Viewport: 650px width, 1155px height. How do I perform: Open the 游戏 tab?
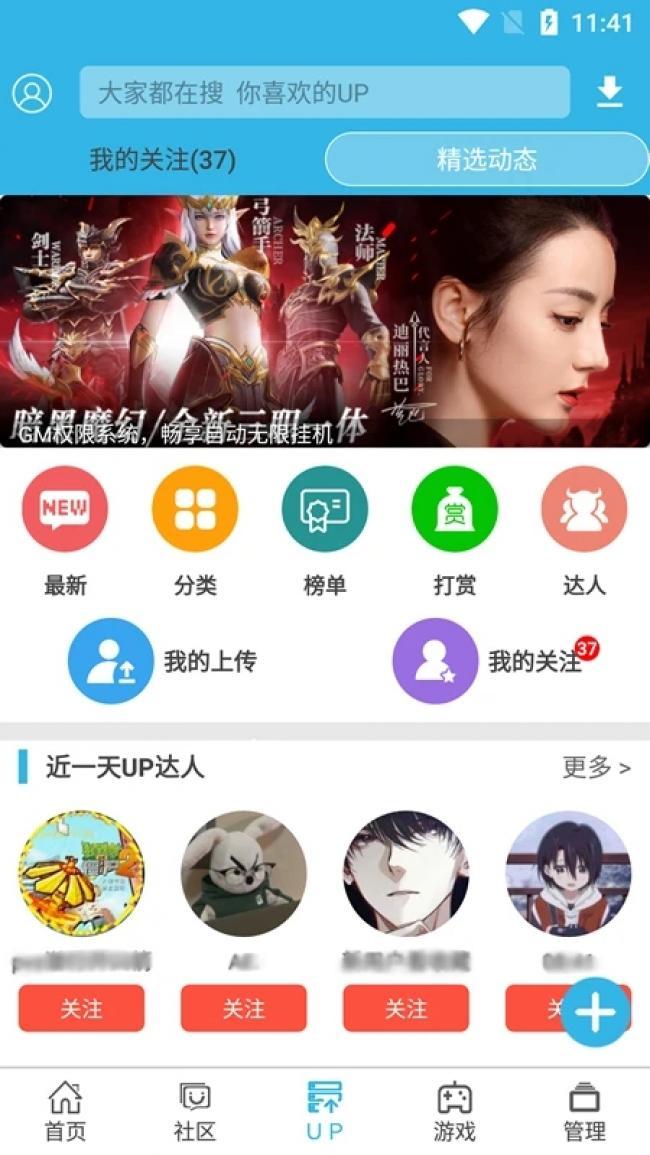[454, 1111]
